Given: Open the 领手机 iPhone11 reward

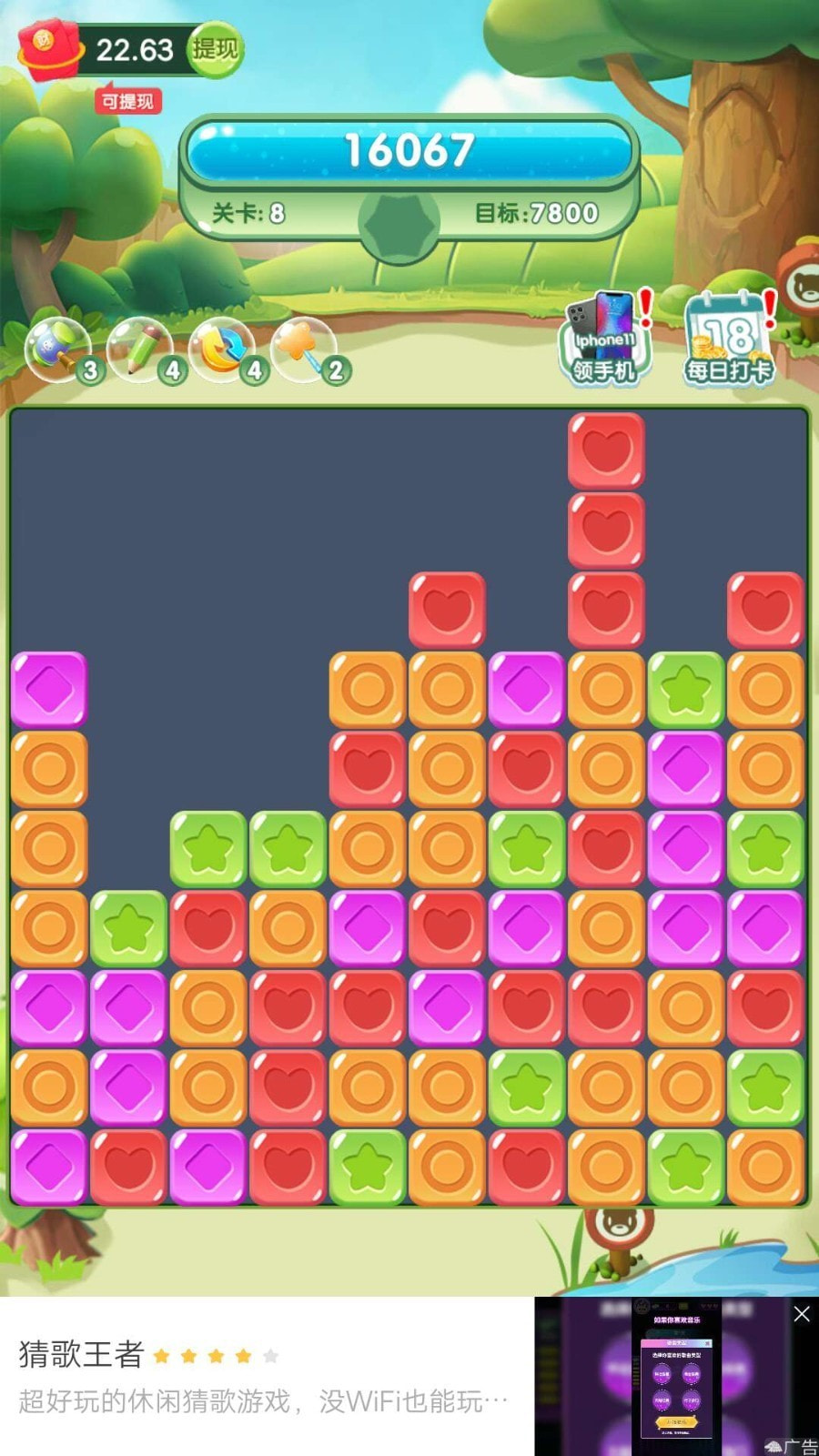Looking at the screenshot, I should [604, 339].
